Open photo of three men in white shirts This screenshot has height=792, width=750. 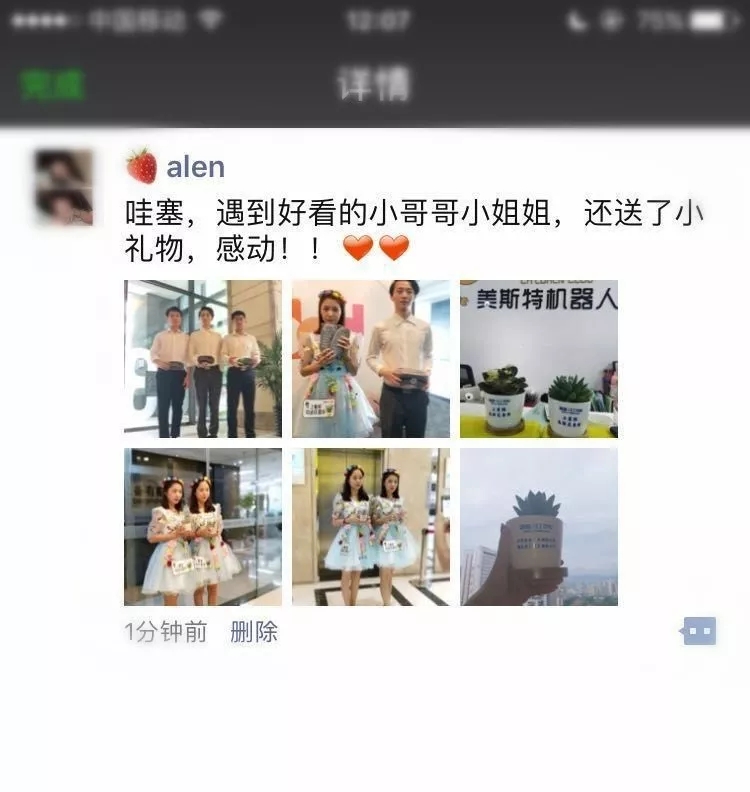click(x=203, y=359)
